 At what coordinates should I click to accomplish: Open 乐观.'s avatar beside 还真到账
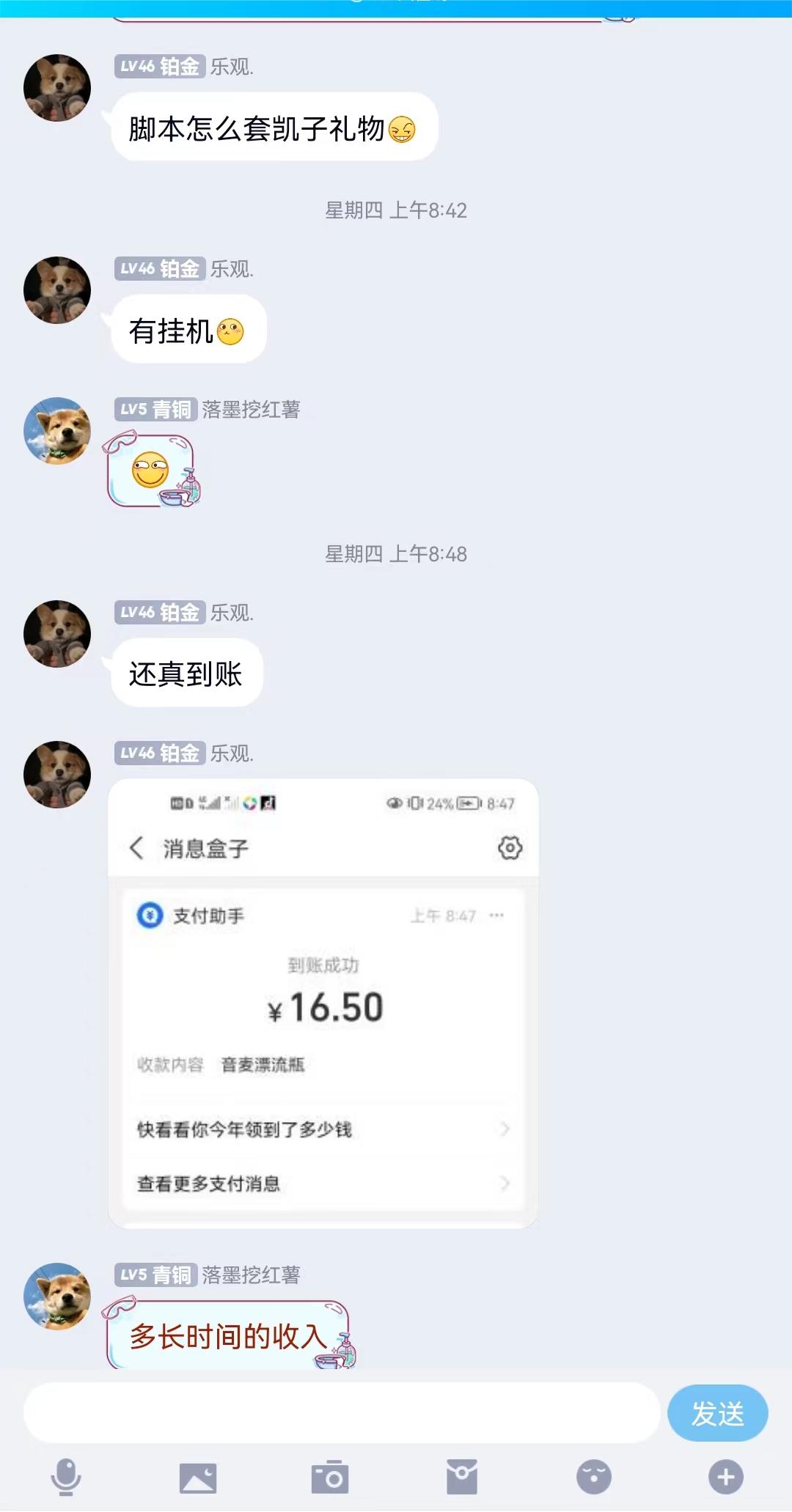click(57, 634)
